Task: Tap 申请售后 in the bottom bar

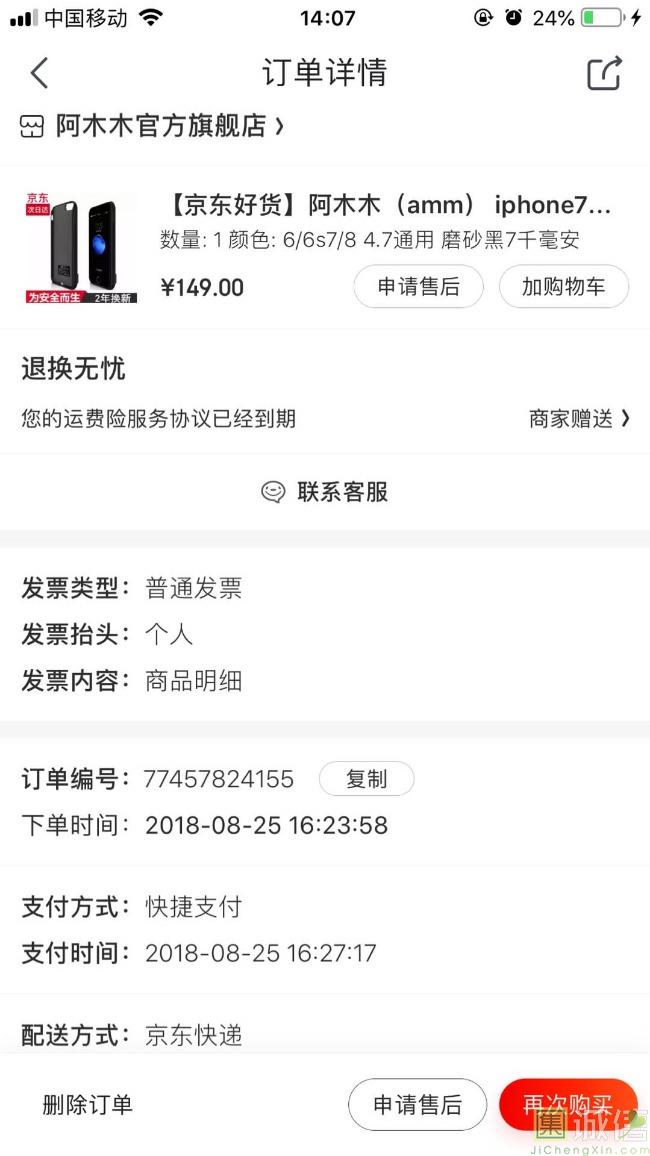Action: (417, 1105)
